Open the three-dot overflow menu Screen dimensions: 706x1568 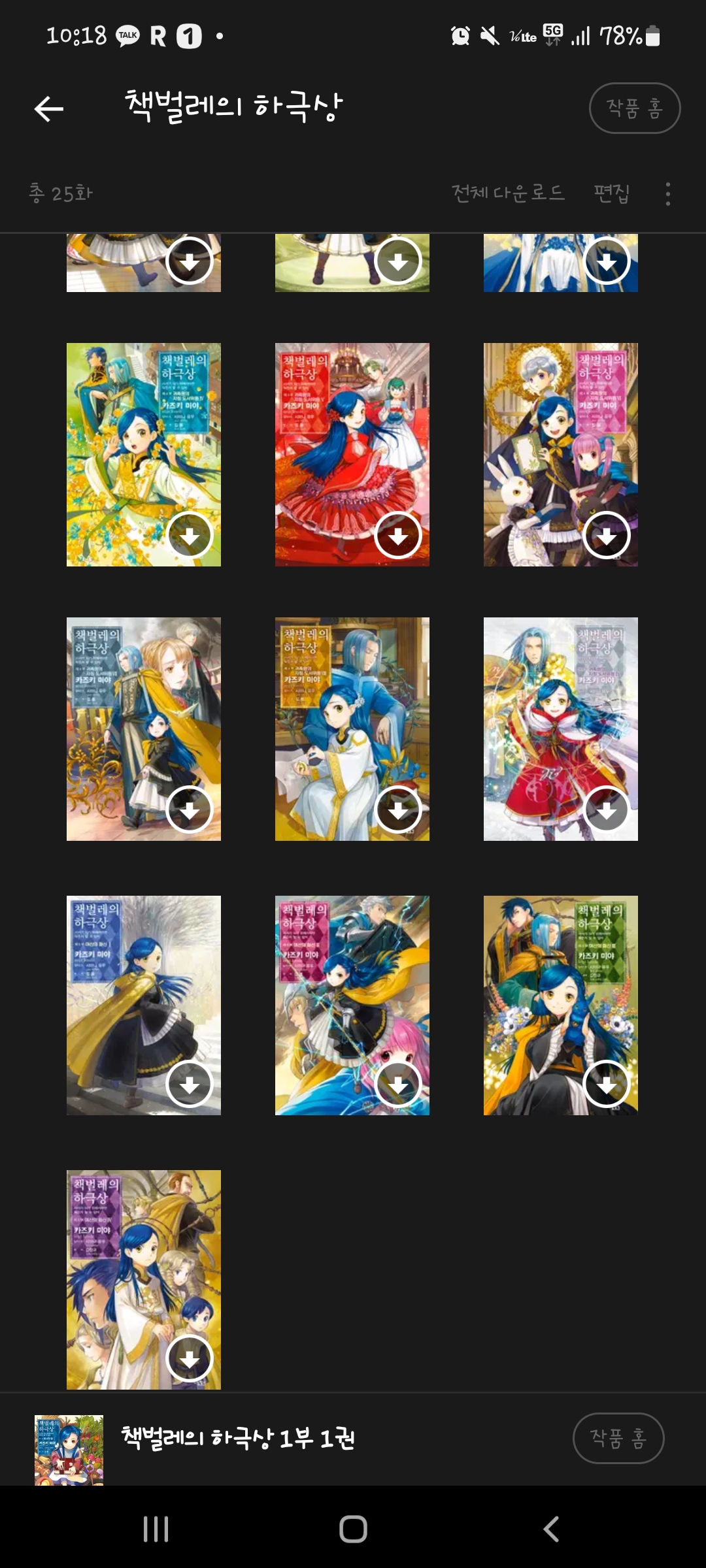tap(667, 193)
